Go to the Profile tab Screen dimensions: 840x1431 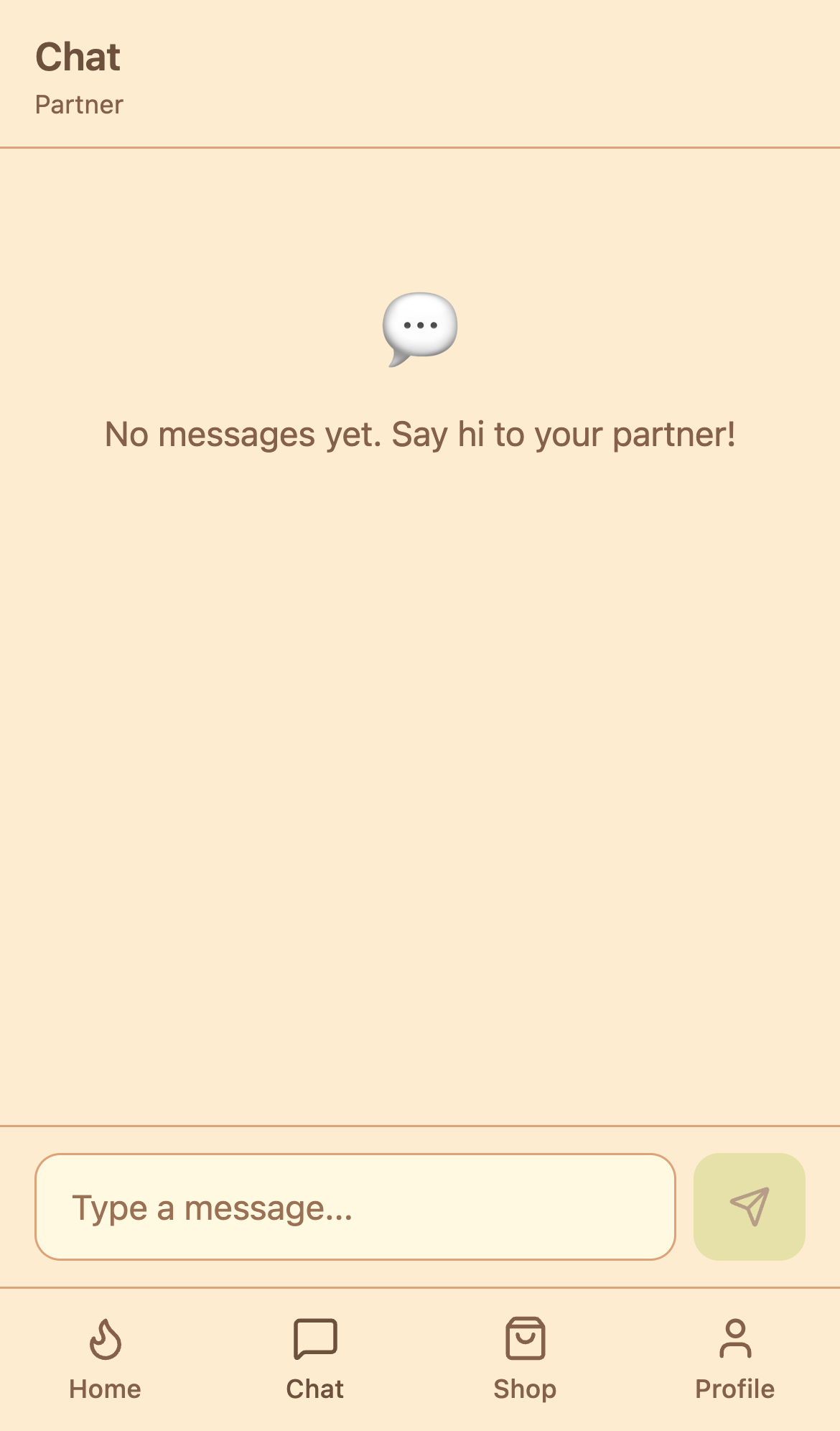(x=734, y=1358)
